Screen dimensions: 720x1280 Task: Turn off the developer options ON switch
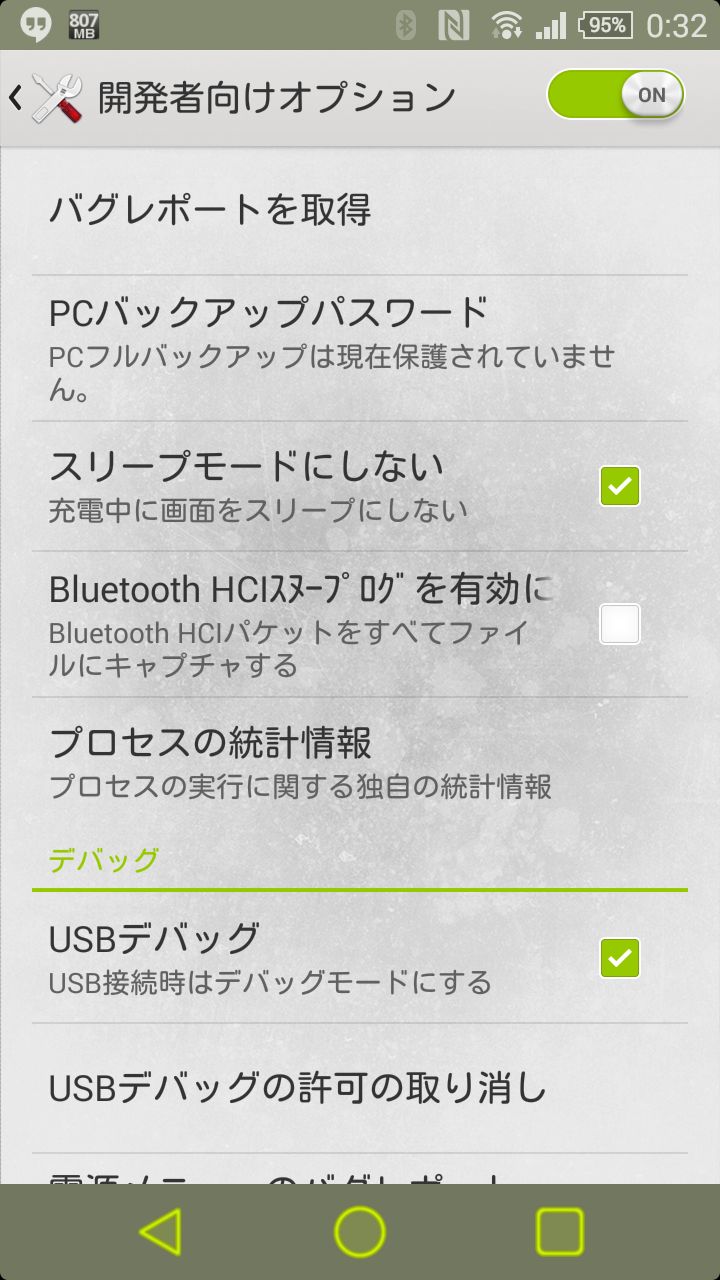tap(616, 95)
